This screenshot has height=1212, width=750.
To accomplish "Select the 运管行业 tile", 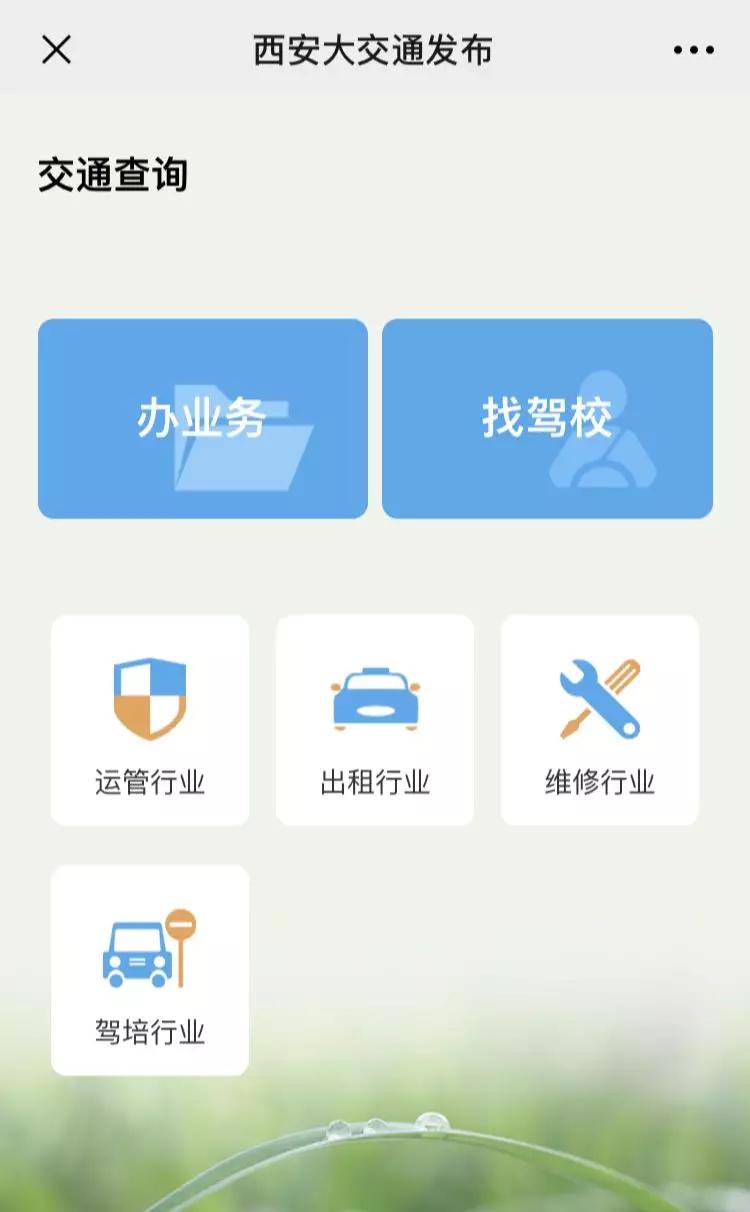I will [x=150, y=720].
